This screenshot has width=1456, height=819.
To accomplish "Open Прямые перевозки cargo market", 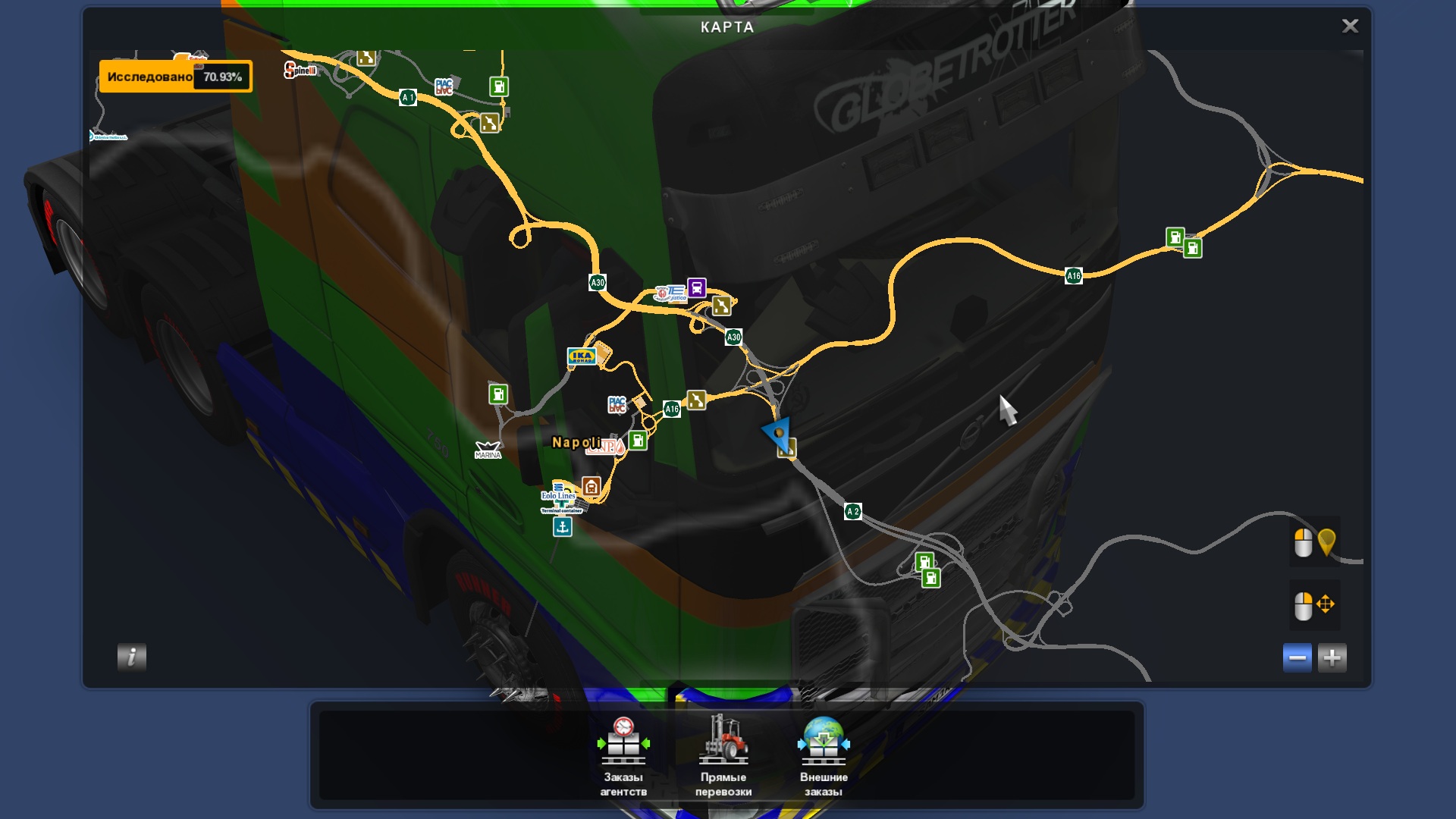I will pos(723,755).
